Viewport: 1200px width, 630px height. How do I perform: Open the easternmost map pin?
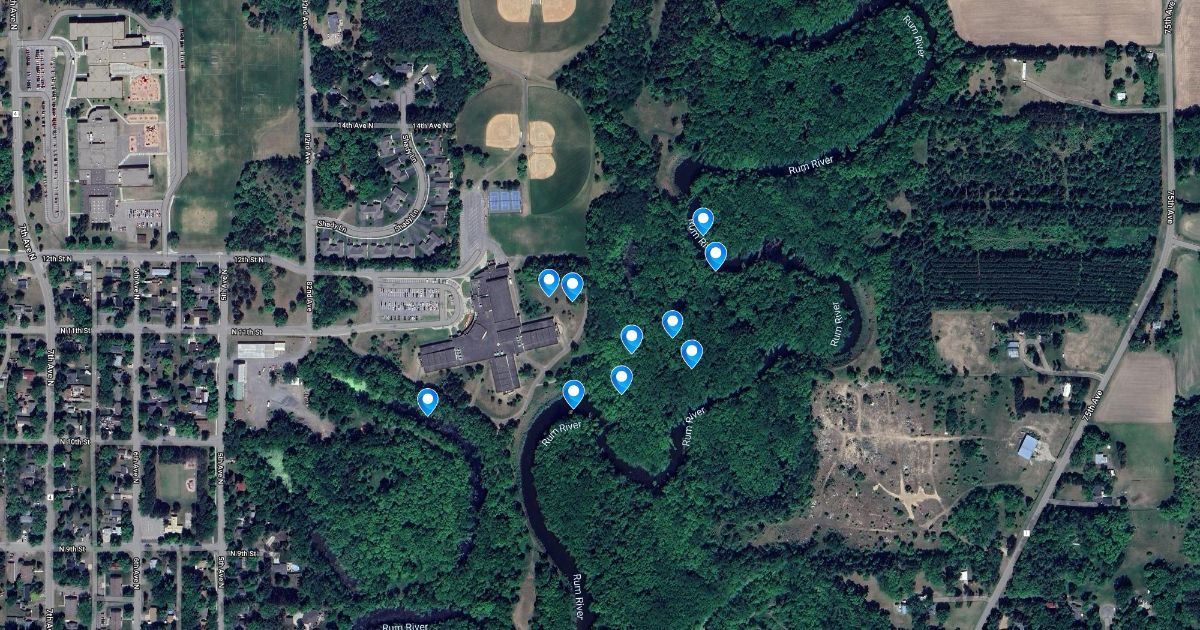point(715,255)
